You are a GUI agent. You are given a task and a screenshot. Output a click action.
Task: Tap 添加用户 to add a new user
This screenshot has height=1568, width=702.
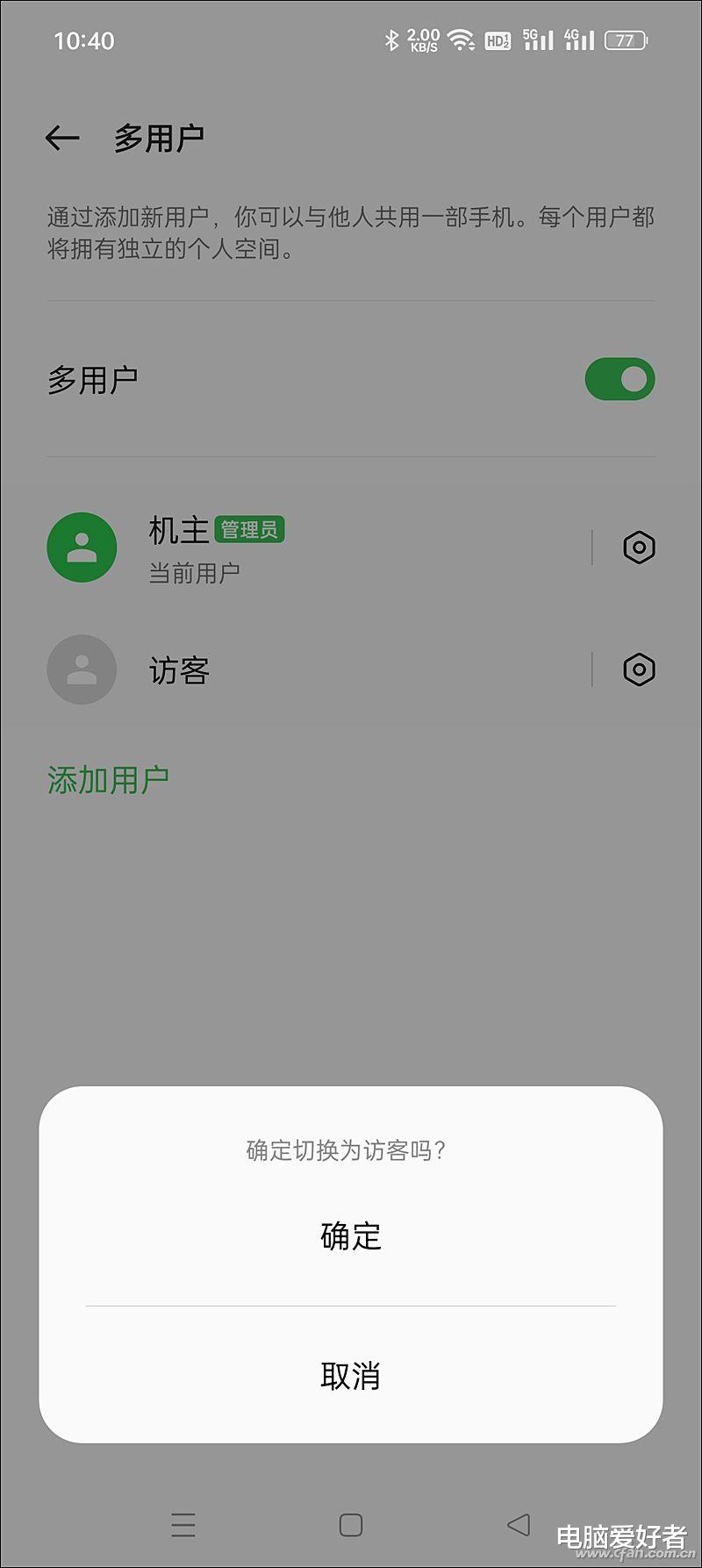click(x=107, y=776)
